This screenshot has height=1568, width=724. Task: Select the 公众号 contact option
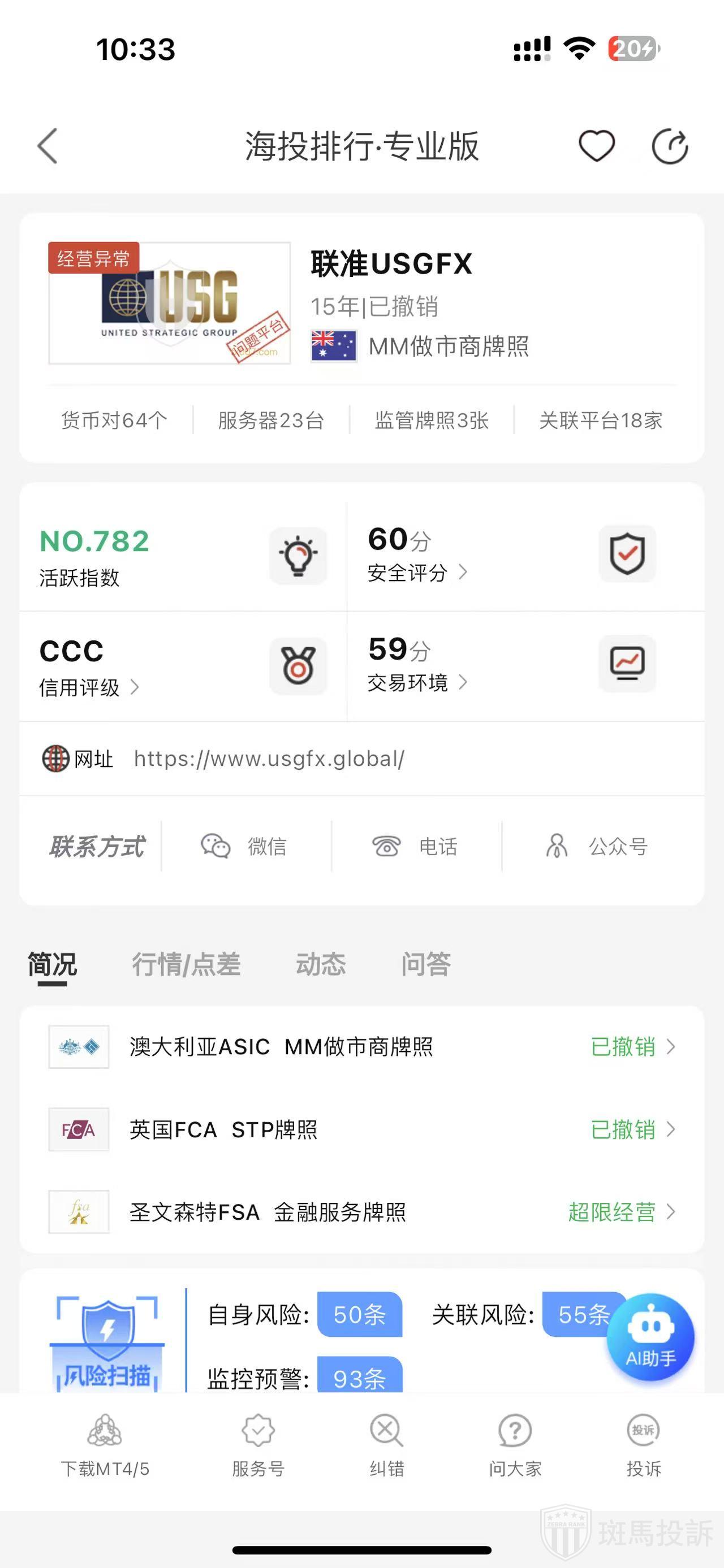(597, 846)
